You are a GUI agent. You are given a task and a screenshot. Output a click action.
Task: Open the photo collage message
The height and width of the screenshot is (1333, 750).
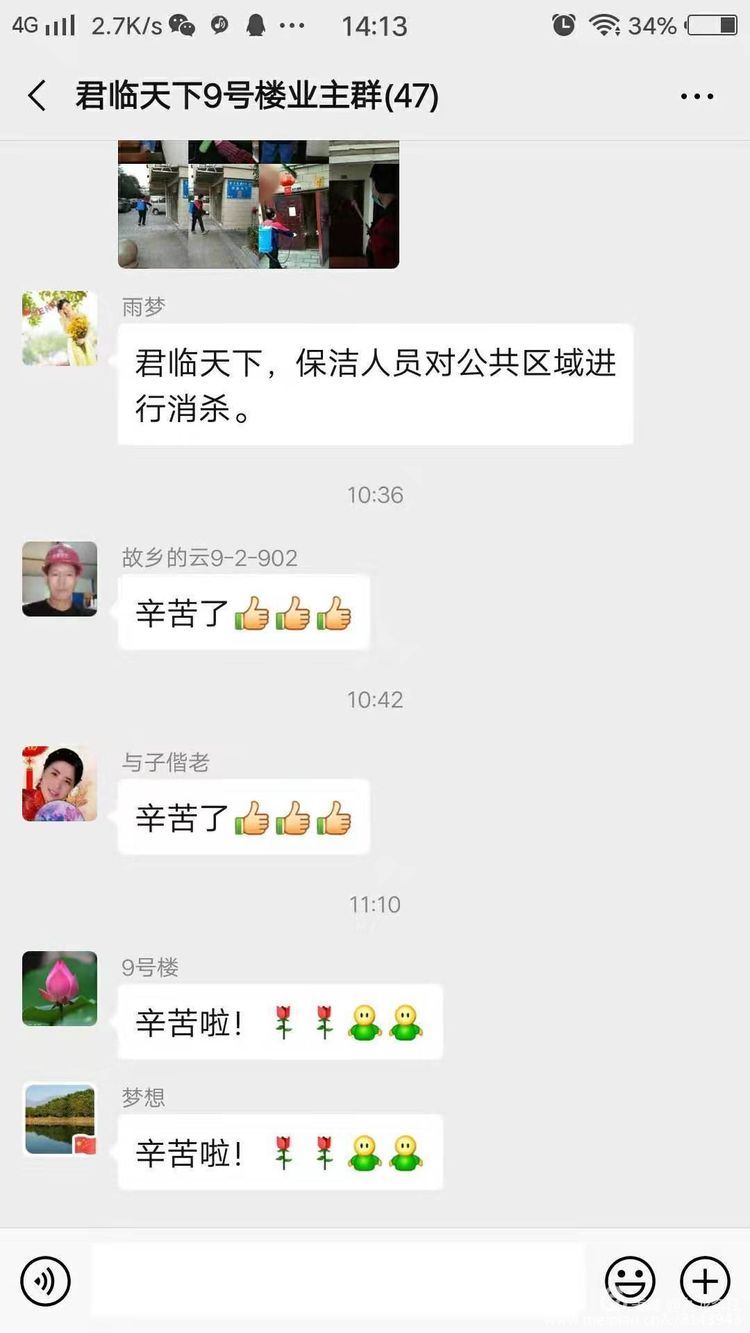click(259, 204)
